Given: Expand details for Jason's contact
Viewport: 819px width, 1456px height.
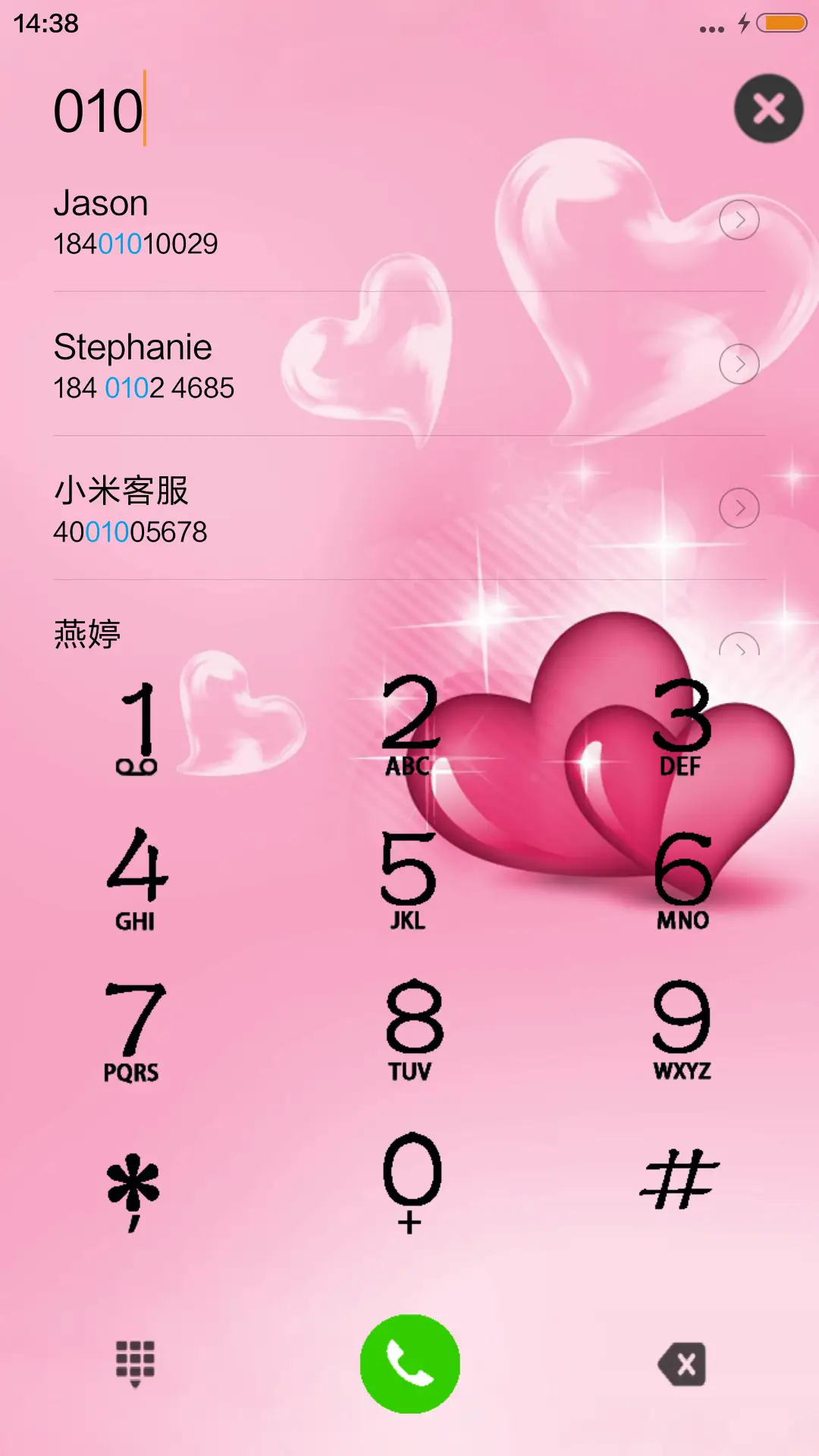Looking at the screenshot, I should (741, 219).
